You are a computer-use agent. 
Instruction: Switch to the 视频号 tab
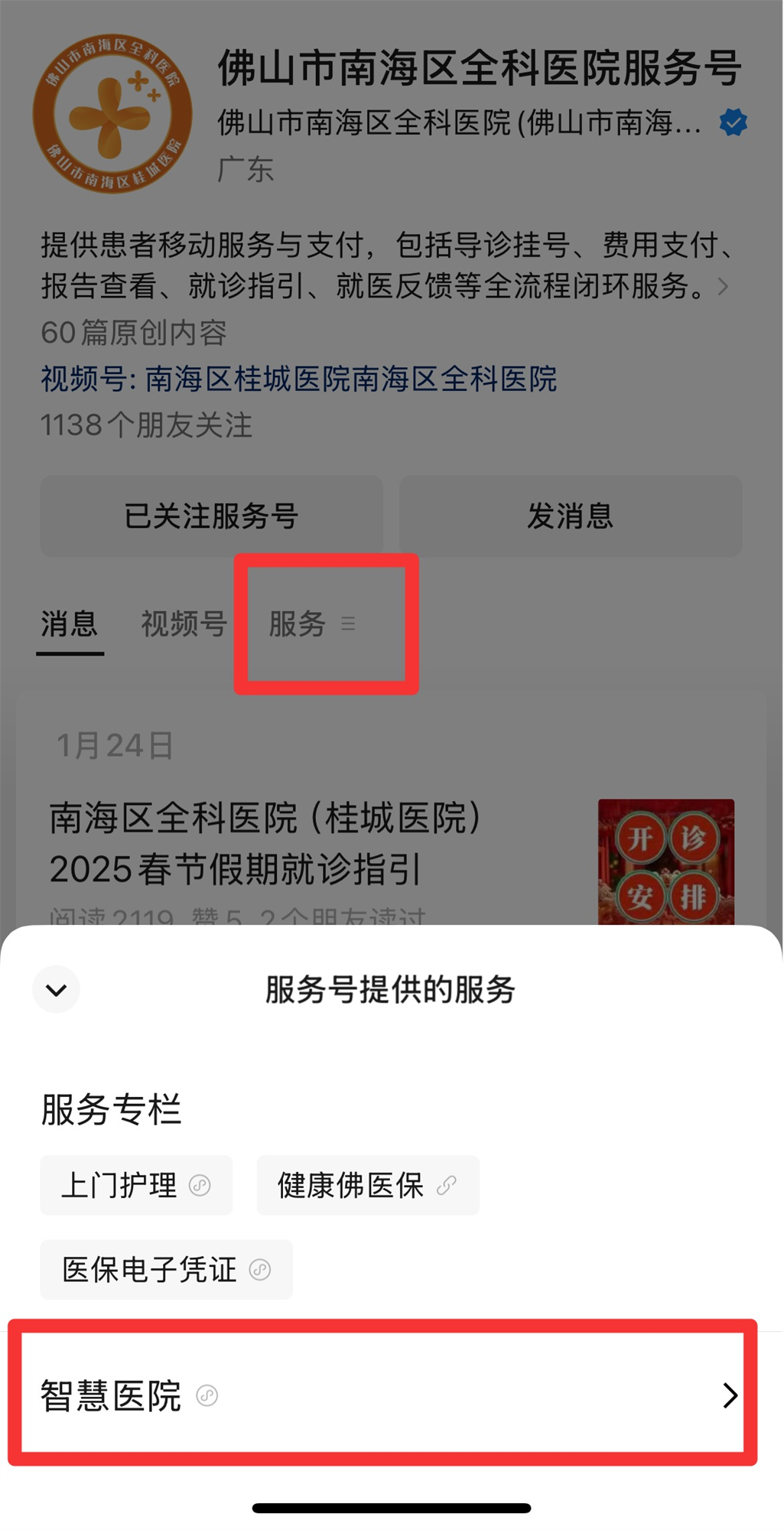[x=184, y=624]
